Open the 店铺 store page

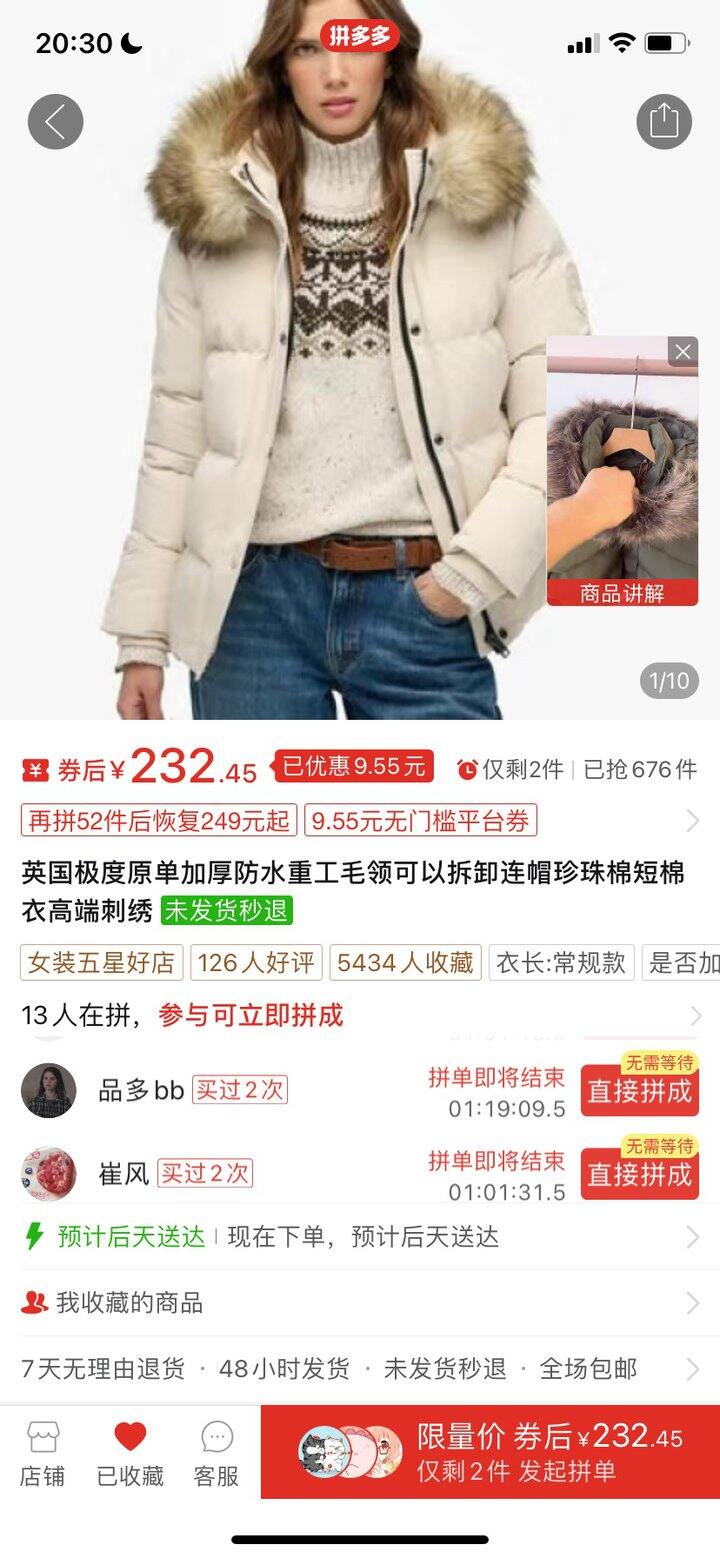(x=43, y=1453)
